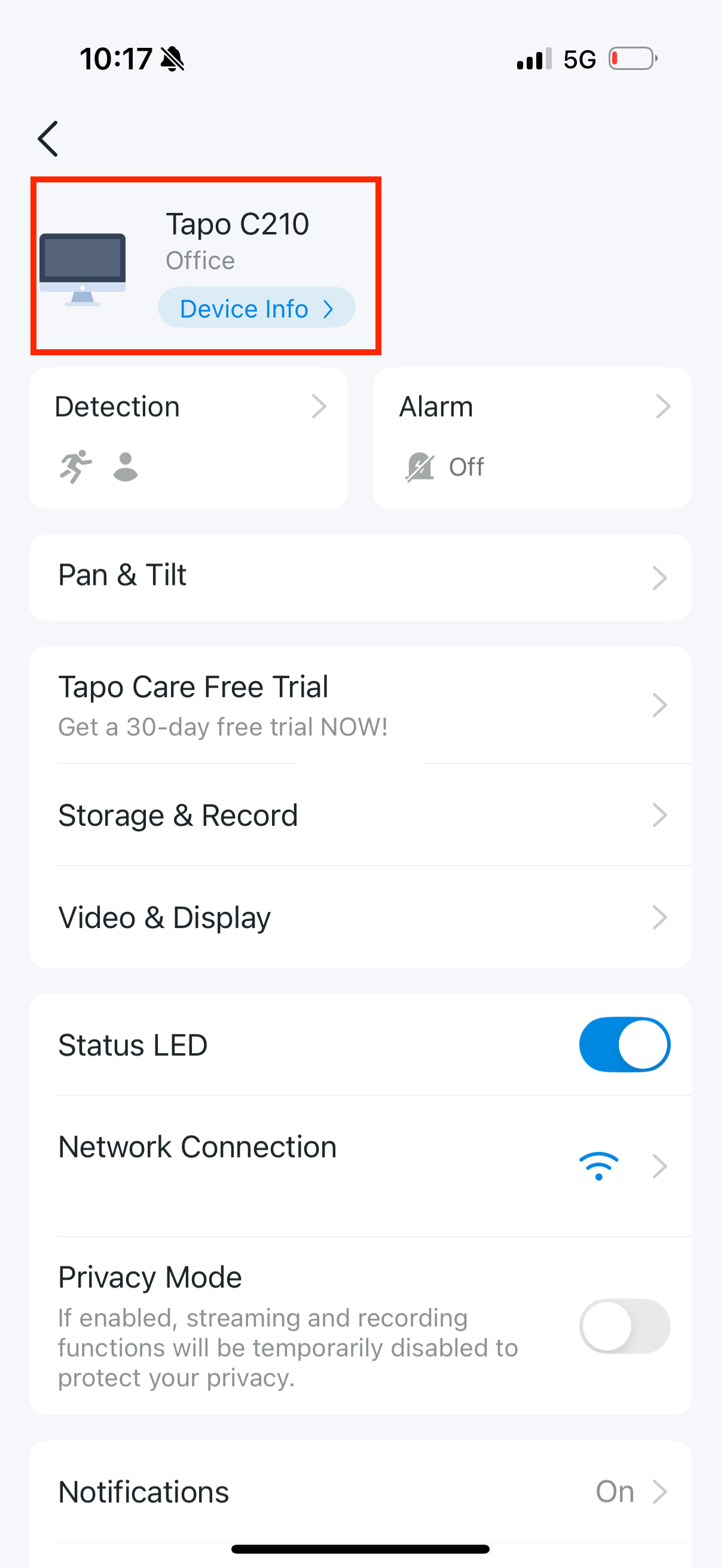Open the Notifications settings row
This screenshot has width=721, height=1568.
tap(360, 1491)
